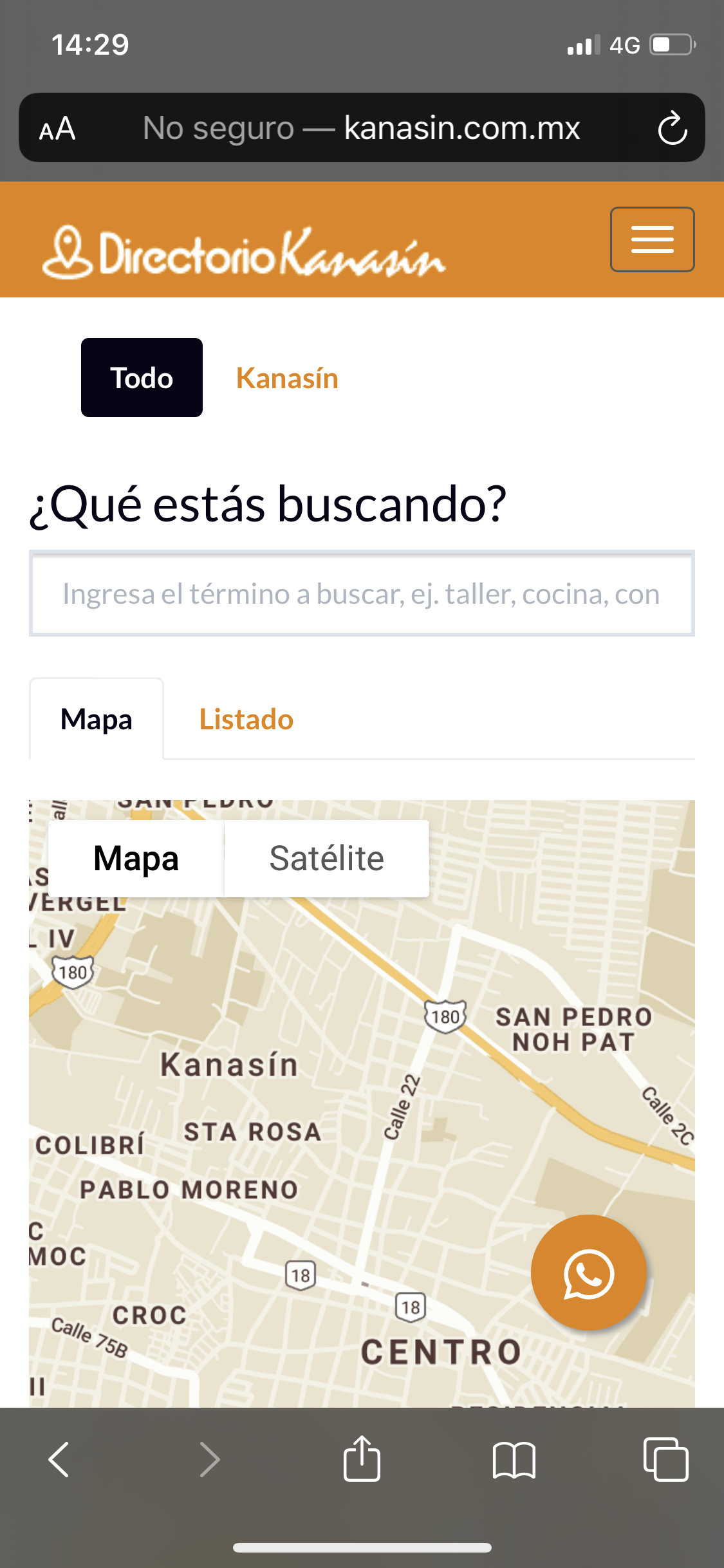This screenshot has width=724, height=1568.
Task: Select the Kanasín filter
Action: click(287, 378)
